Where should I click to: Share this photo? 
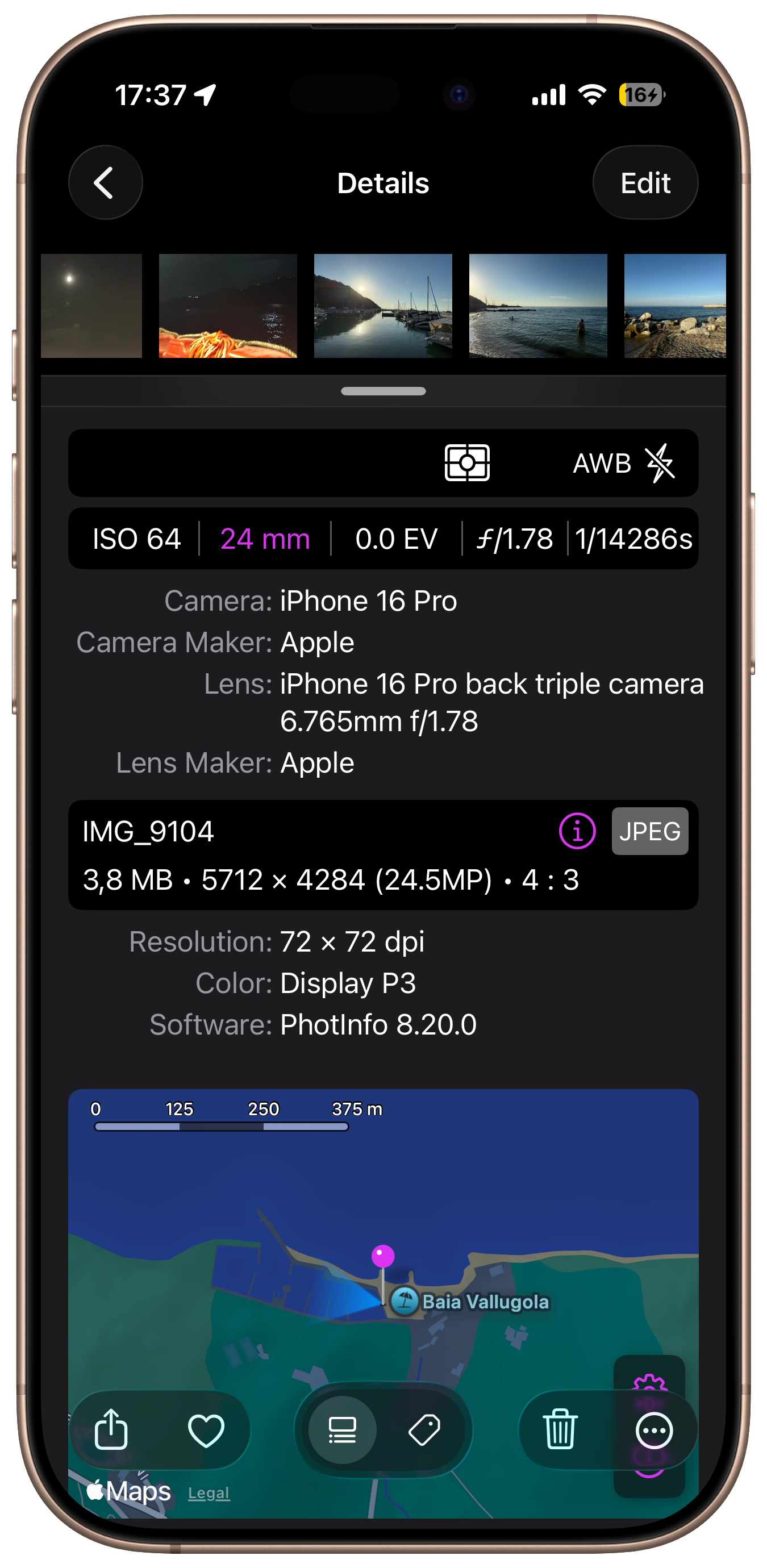(111, 1430)
